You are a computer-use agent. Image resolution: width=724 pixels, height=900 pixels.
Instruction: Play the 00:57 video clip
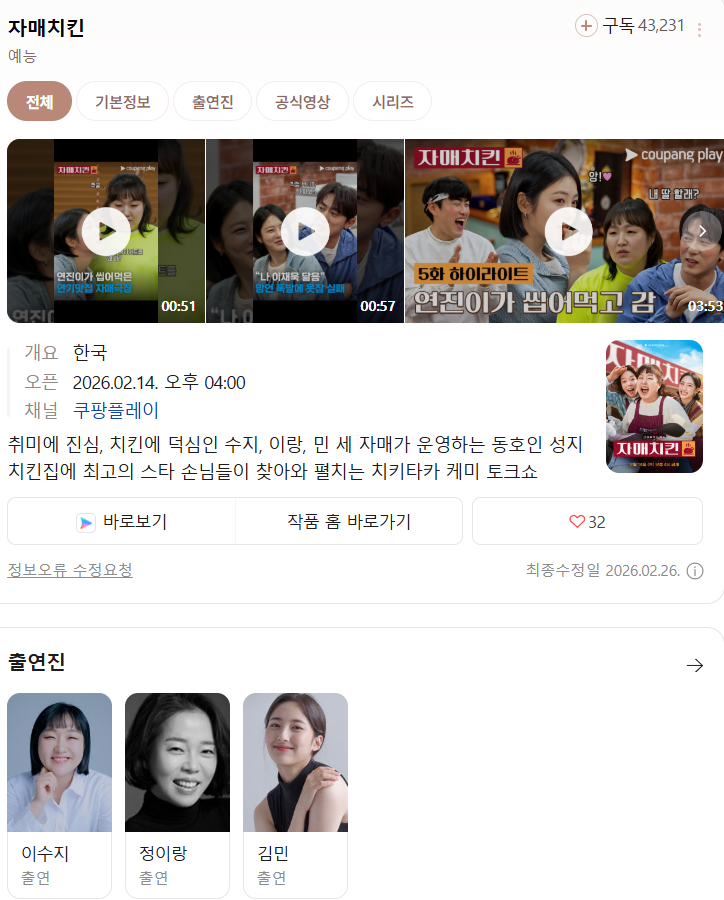coord(305,231)
